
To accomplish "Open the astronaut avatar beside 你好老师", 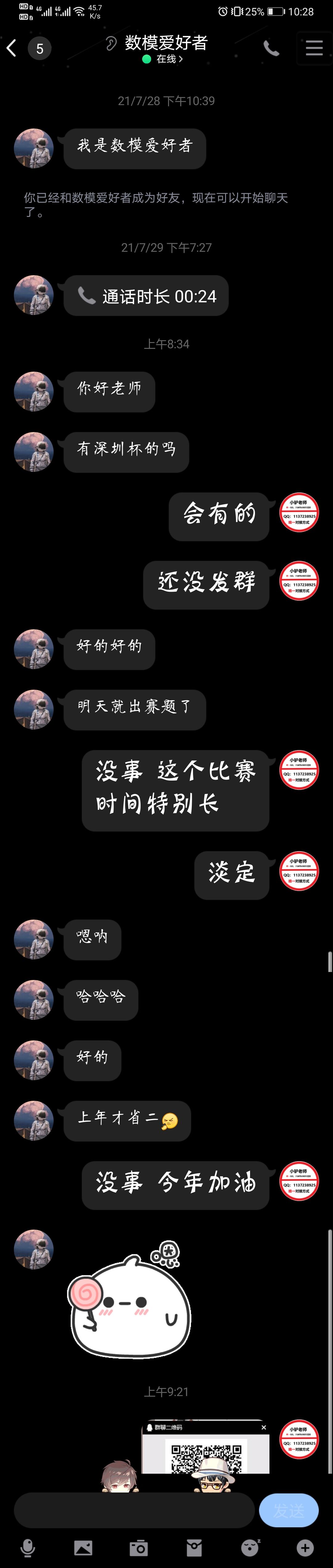I will click(x=34, y=391).
